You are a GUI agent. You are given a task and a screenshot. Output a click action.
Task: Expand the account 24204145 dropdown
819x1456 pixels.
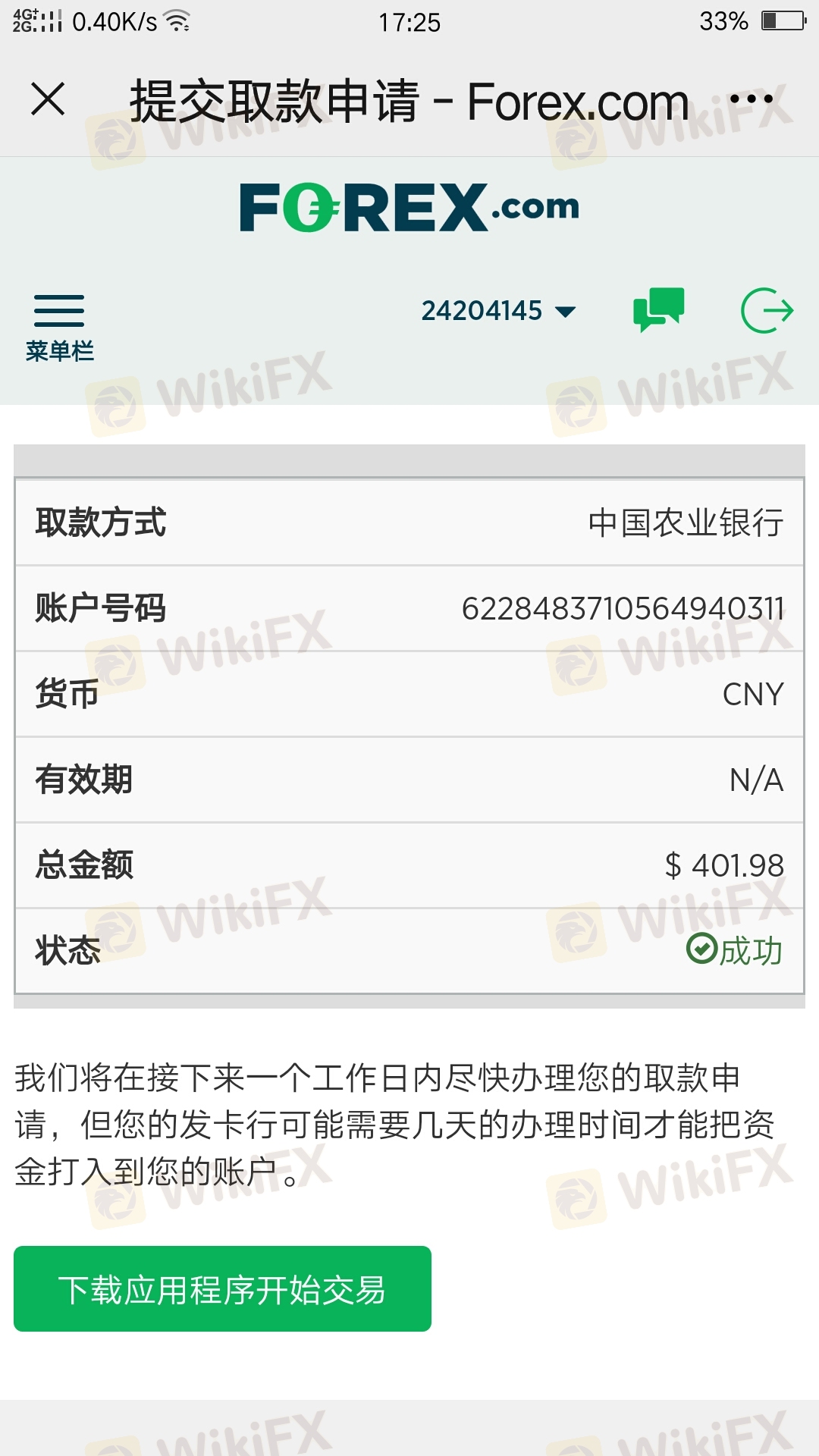pyautogui.click(x=498, y=311)
